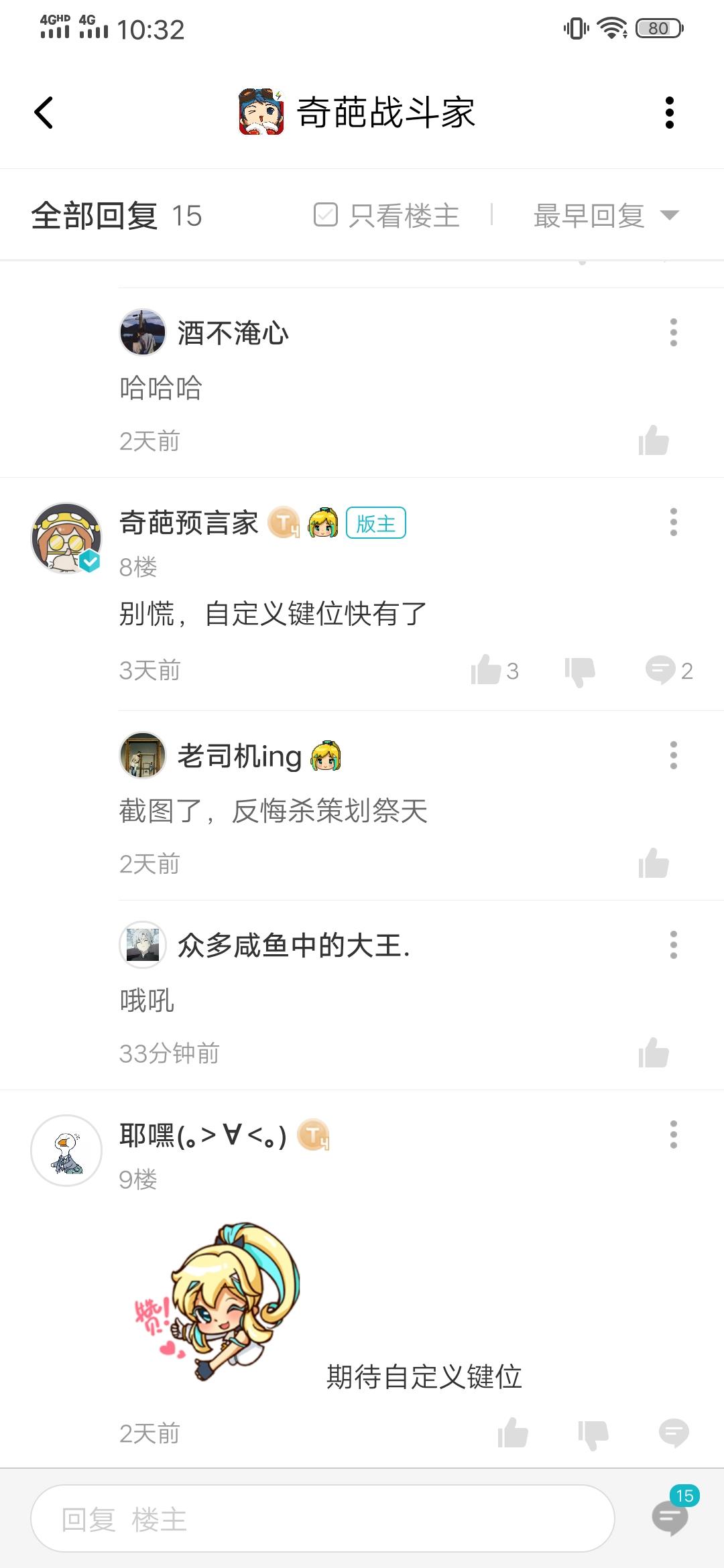Comment on the 9楼 post

674,1433
